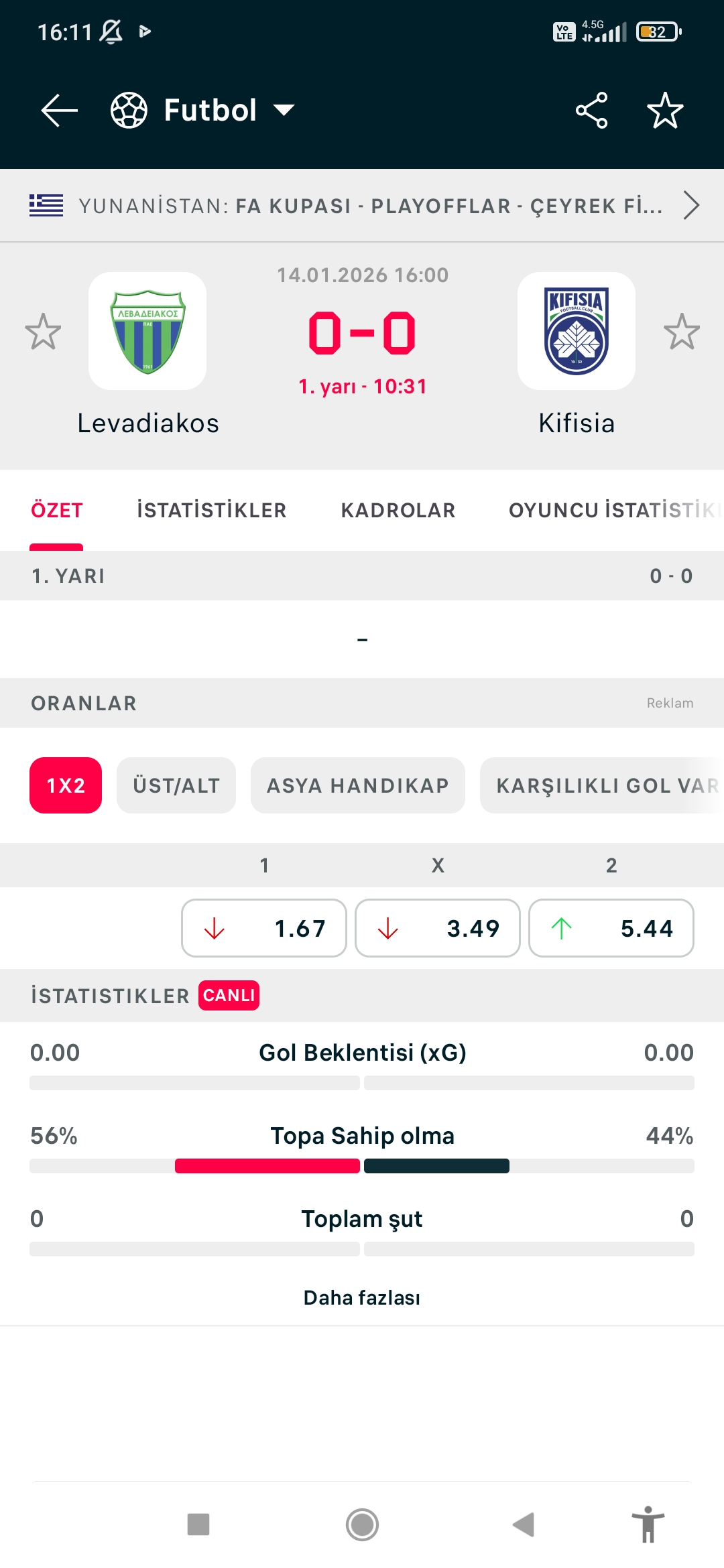Open Kifisia team page
The width and height of the screenshot is (724, 1568).
(x=577, y=332)
